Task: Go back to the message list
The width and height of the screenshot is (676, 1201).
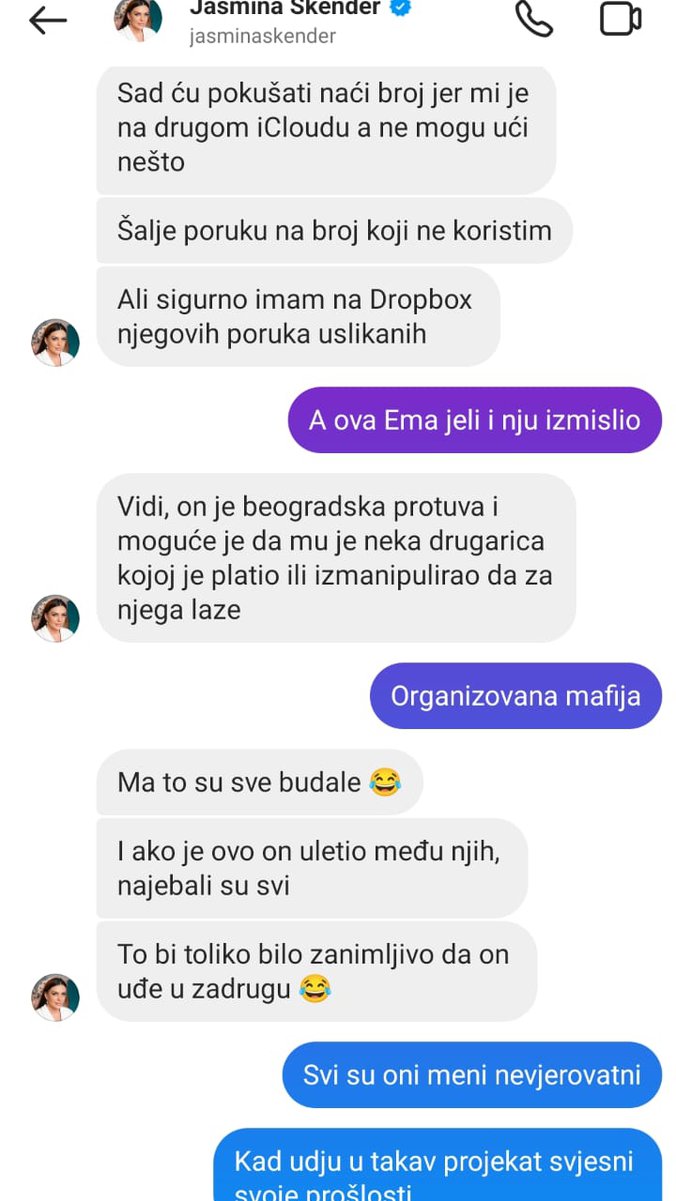Action: [47, 20]
